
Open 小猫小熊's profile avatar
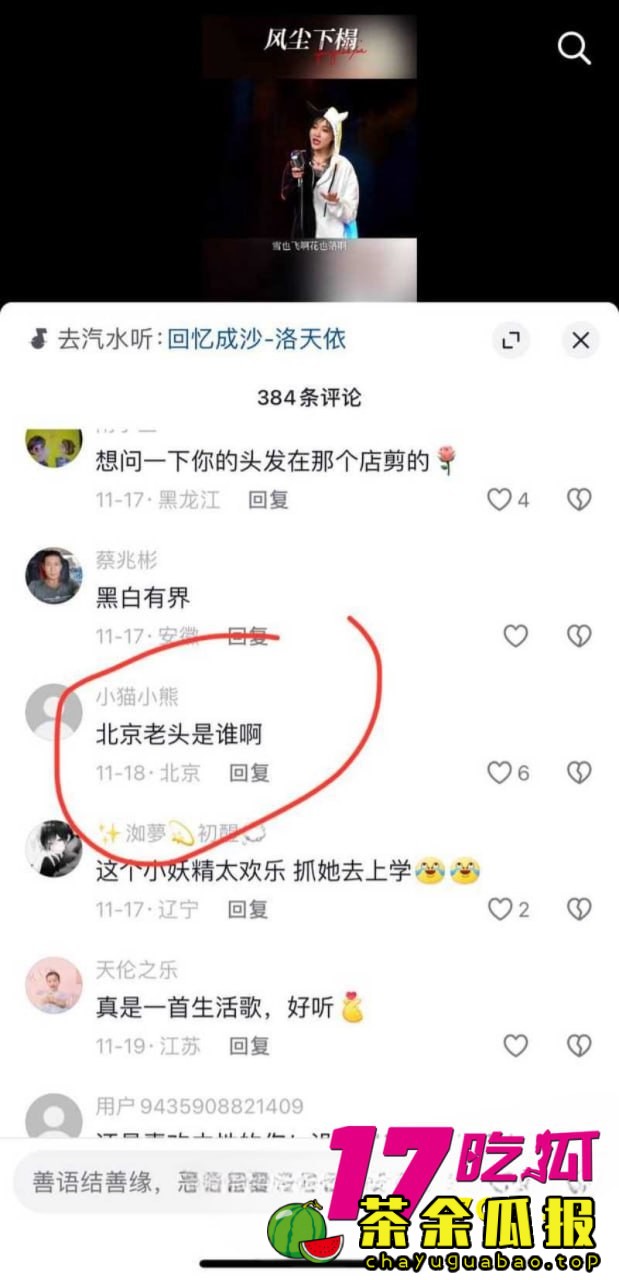click(x=53, y=712)
